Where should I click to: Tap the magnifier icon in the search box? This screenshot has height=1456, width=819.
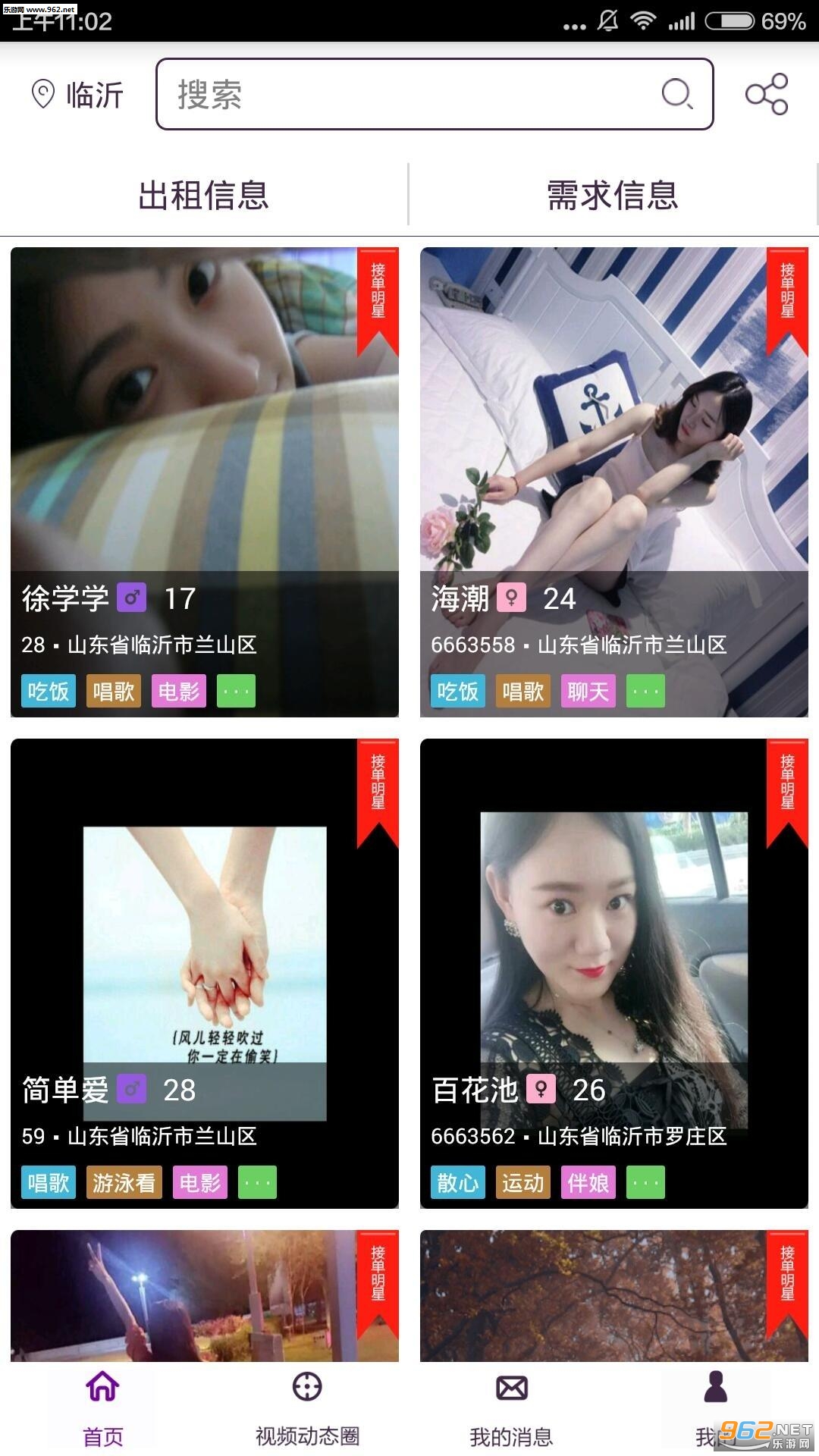coord(676,95)
